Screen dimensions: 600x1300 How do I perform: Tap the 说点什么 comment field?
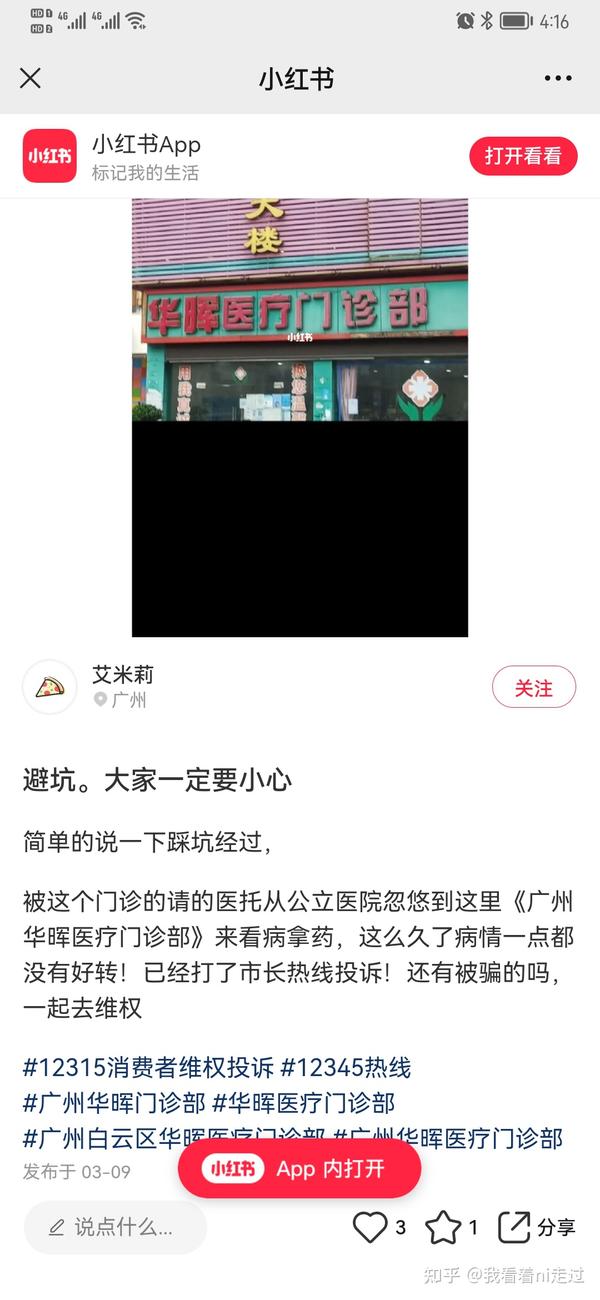click(x=115, y=1227)
